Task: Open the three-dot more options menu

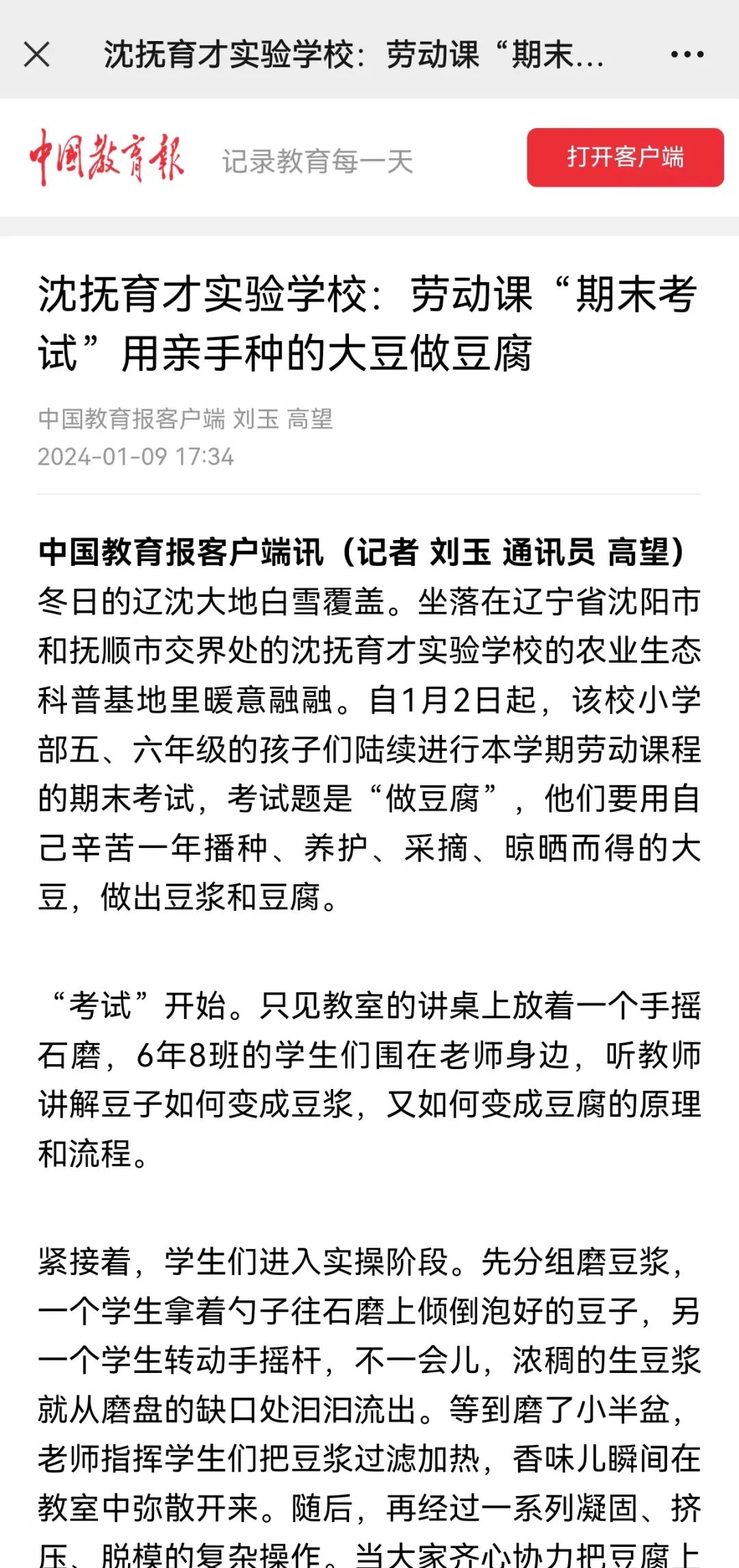Action: (x=687, y=55)
